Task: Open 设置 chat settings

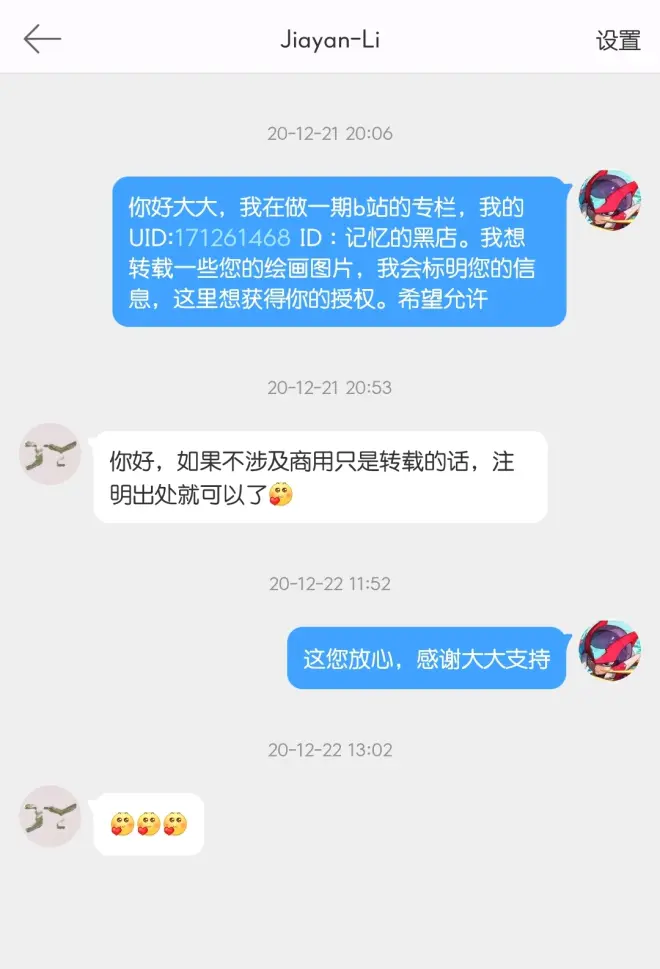Action: (617, 40)
